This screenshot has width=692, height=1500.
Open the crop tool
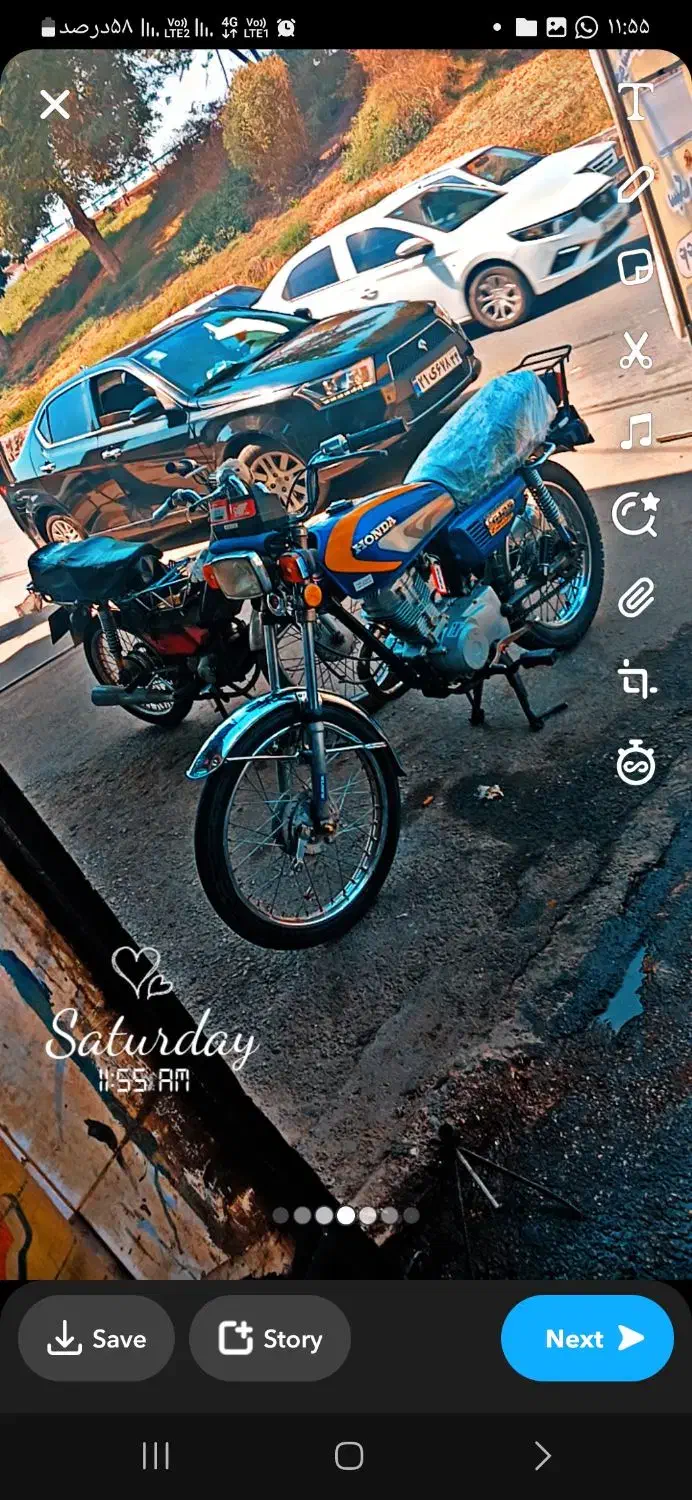(x=636, y=682)
